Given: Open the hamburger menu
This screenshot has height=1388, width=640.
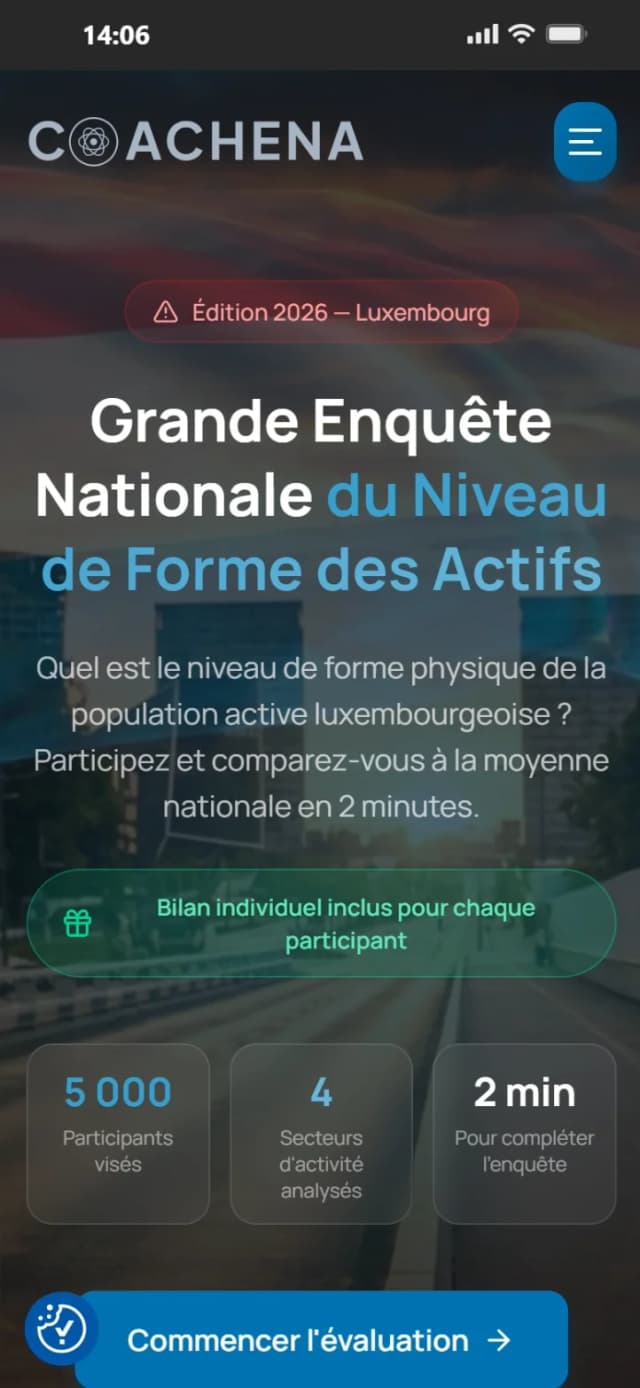Looking at the screenshot, I should 585,142.
